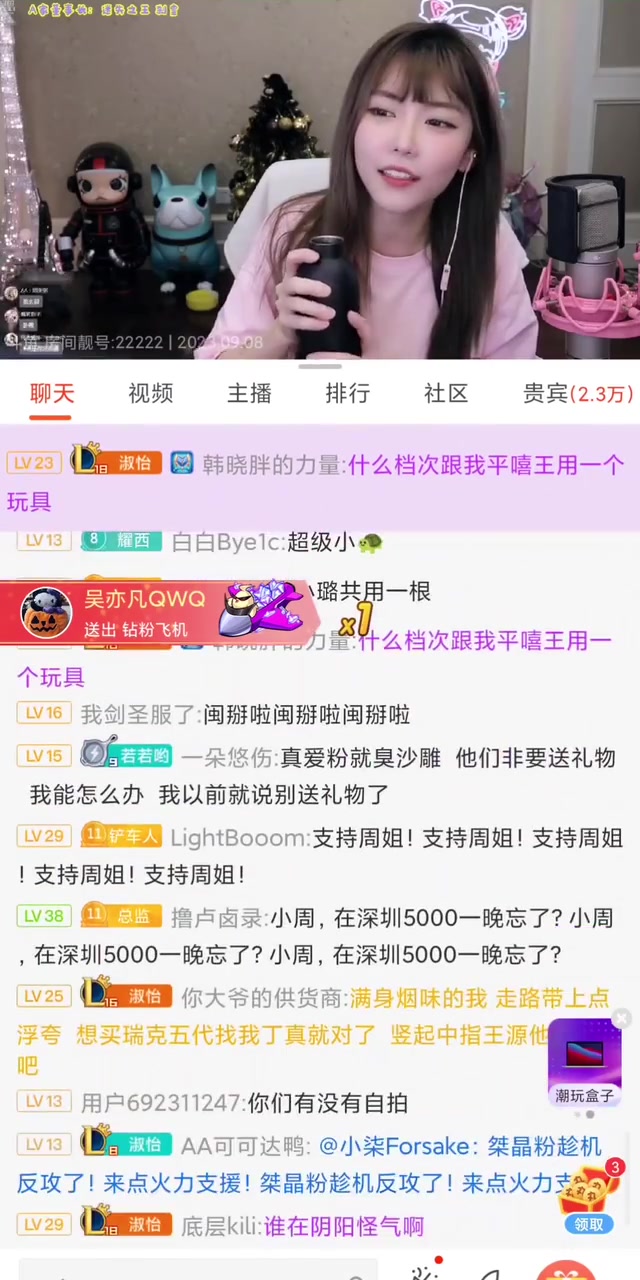The image size is (640, 1280).
Task: Close the 潮玩盒子 floating banner
Action: click(622, 1019)
